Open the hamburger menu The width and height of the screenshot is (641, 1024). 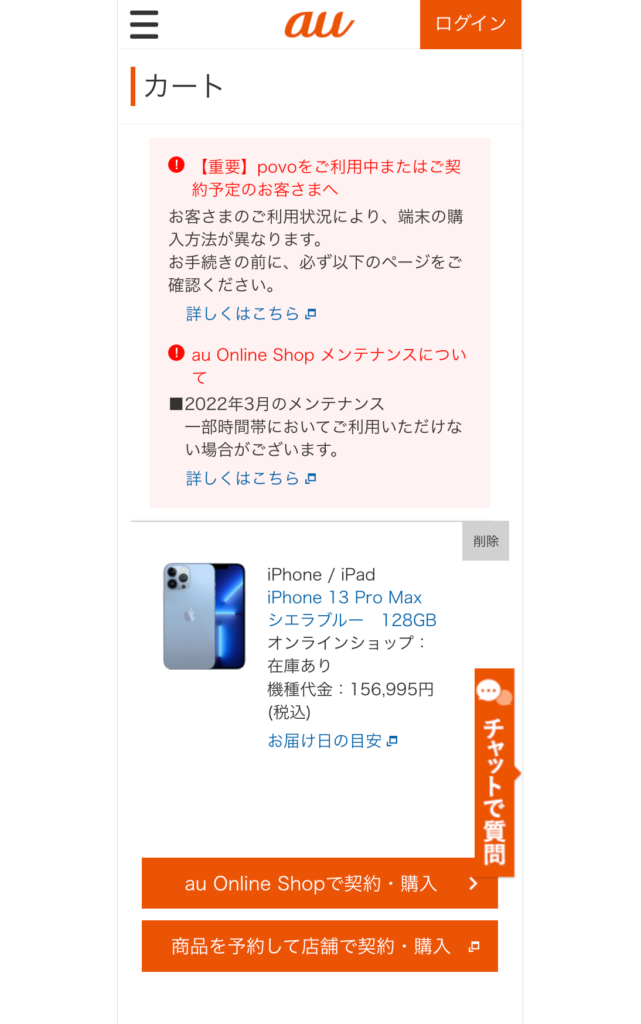pyautogui.click(x=144, y=24)
